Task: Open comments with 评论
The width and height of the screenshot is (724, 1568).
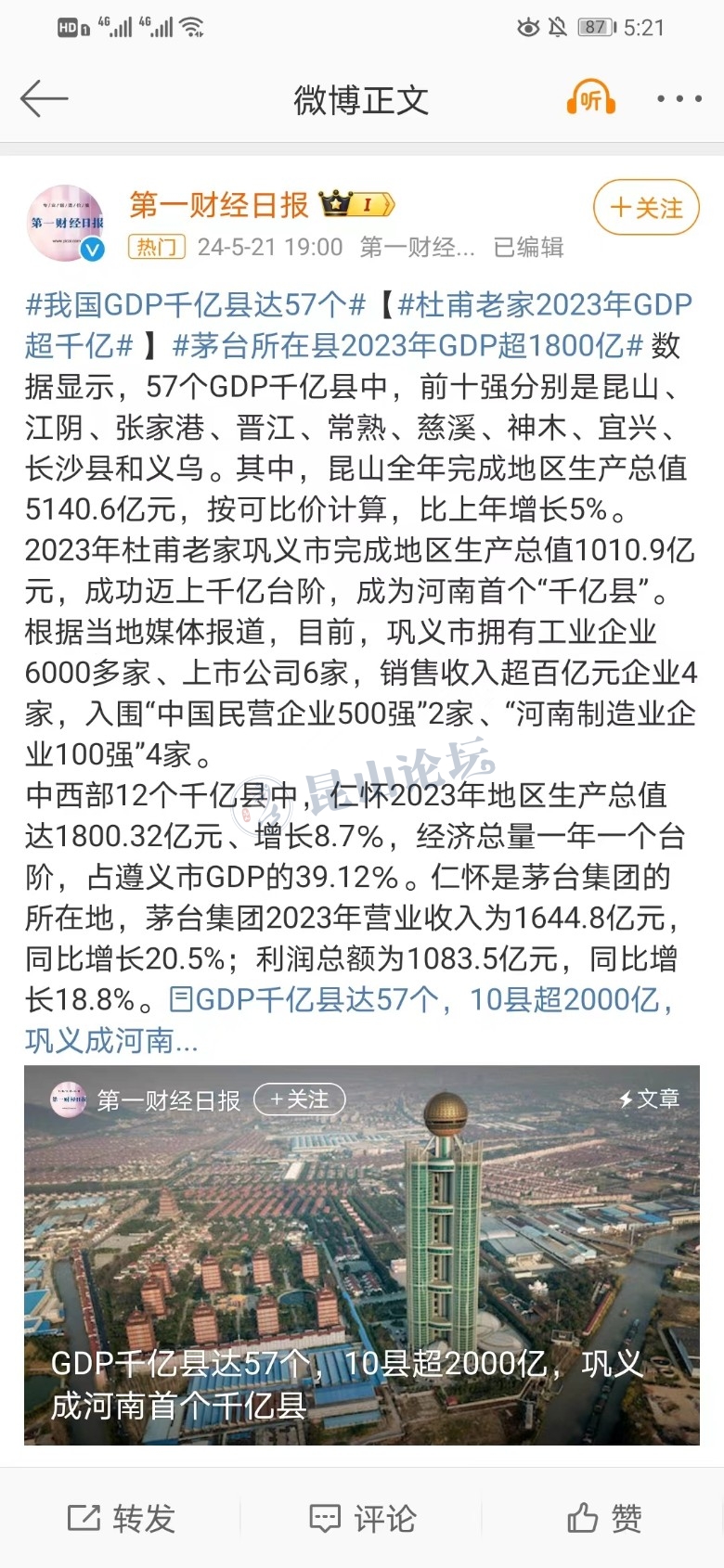Action: pos(362,1519)
